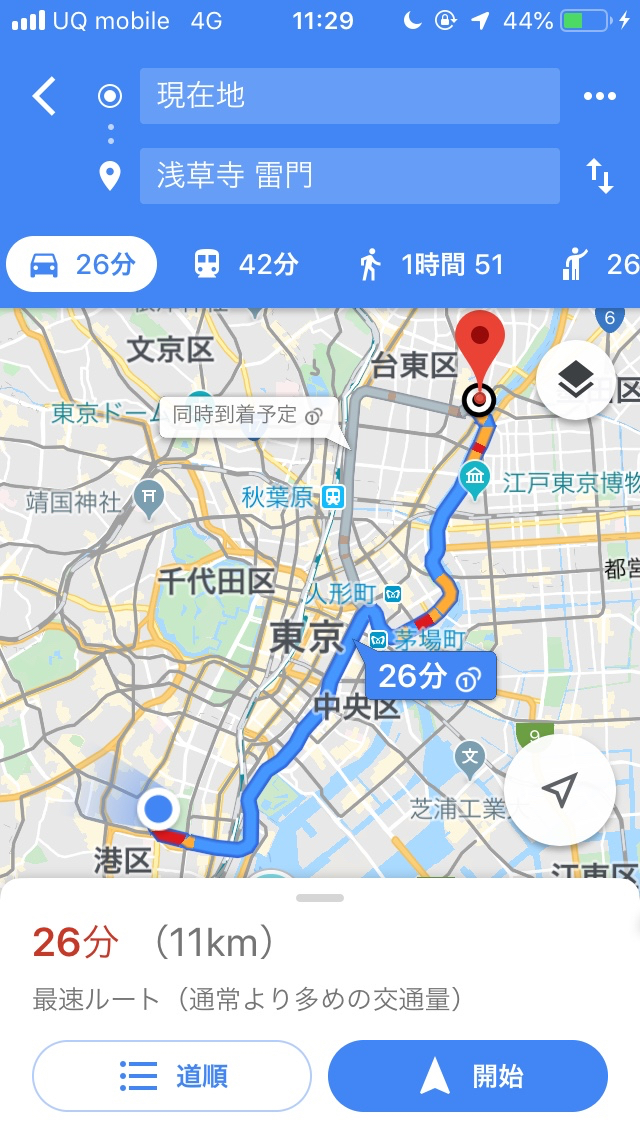The width and height of the screenshot is (640, 1136).
Task: Open the map layers button
Action: point(576,379)
